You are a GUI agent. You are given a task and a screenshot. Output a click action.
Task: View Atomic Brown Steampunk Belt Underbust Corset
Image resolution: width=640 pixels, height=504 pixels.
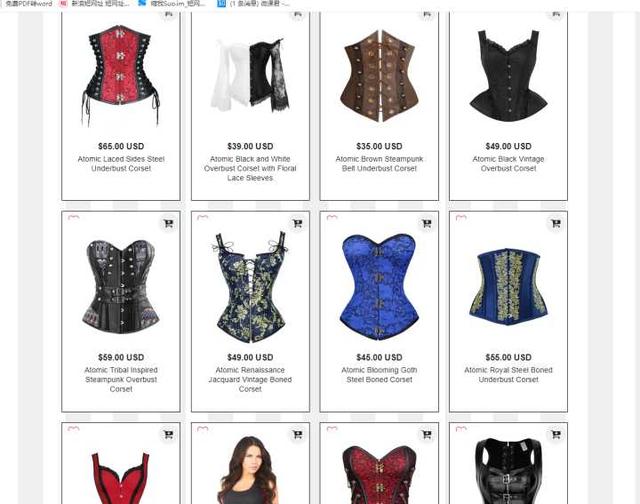(379, 163)
